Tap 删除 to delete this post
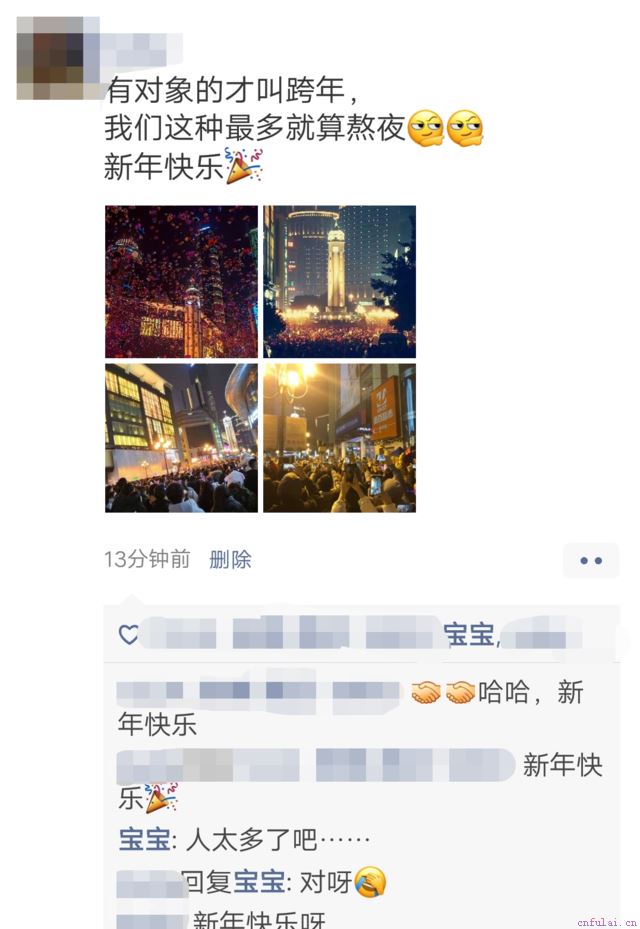 click(230, 560)
